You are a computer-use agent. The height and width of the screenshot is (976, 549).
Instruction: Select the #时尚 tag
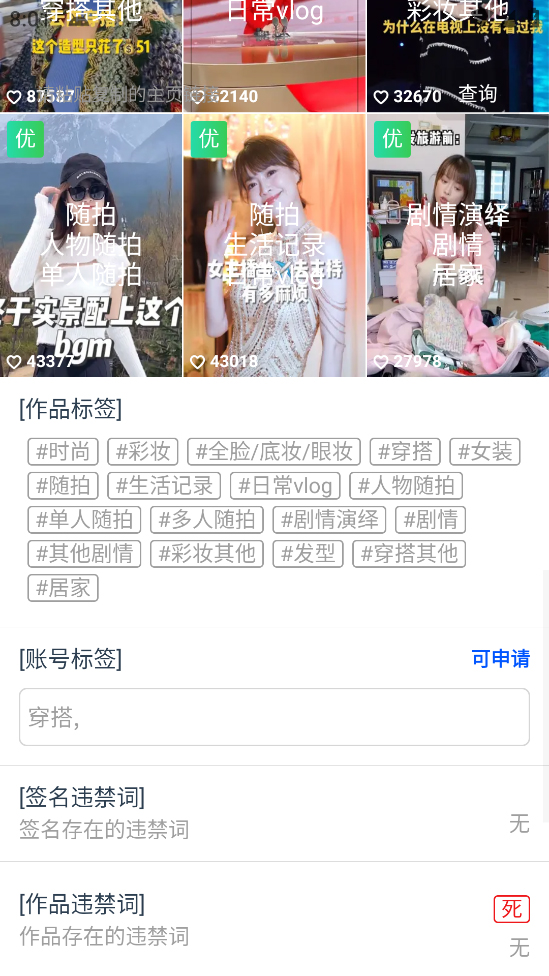click(63, 452)
